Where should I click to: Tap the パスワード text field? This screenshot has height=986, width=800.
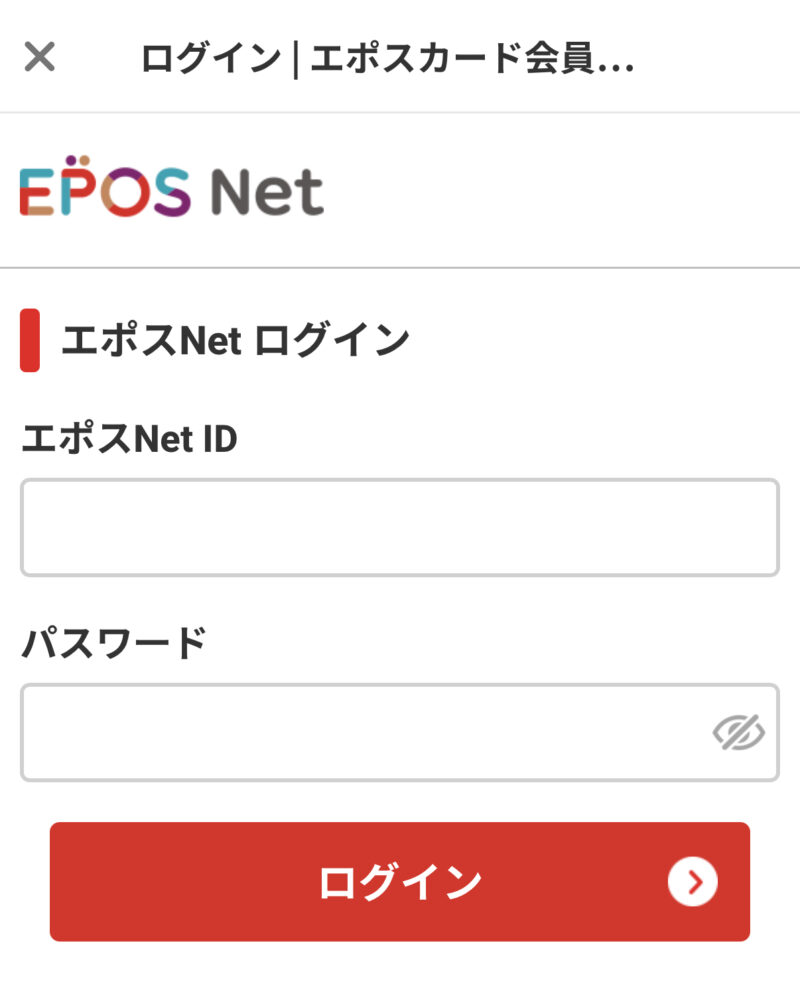(x=360, y=732)
